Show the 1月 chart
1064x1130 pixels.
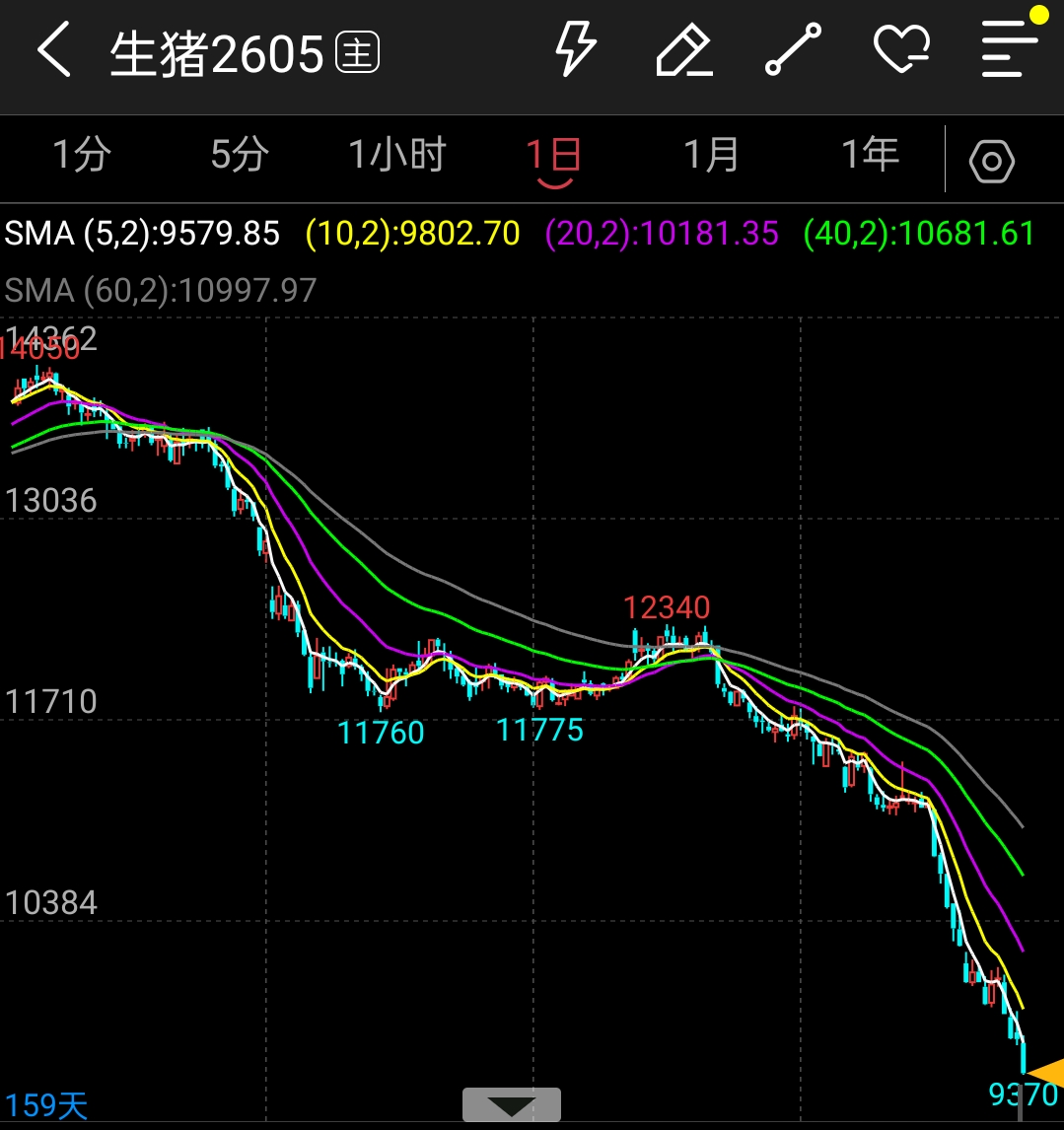712,157
